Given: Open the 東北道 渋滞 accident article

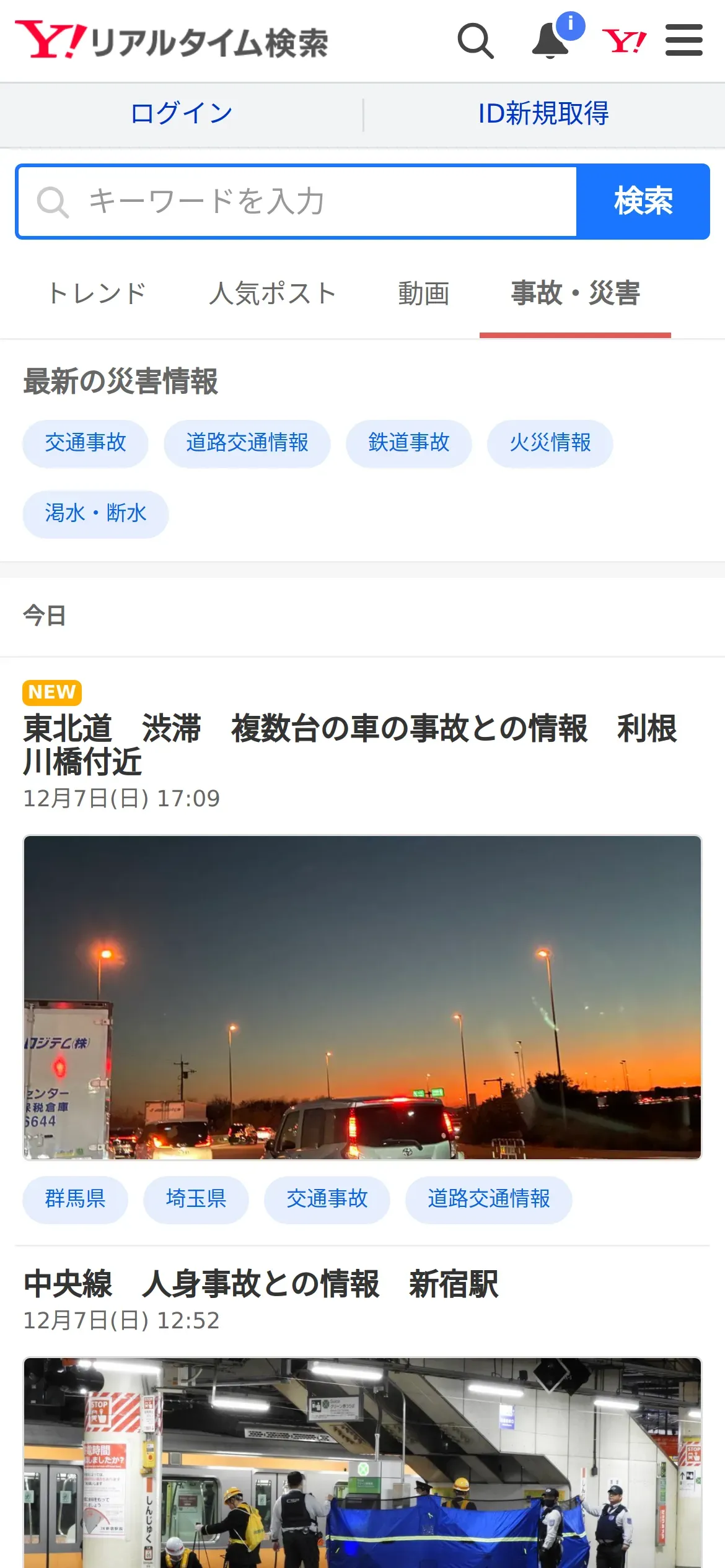Looking at the screenshot, I should [x=350, y=744].
